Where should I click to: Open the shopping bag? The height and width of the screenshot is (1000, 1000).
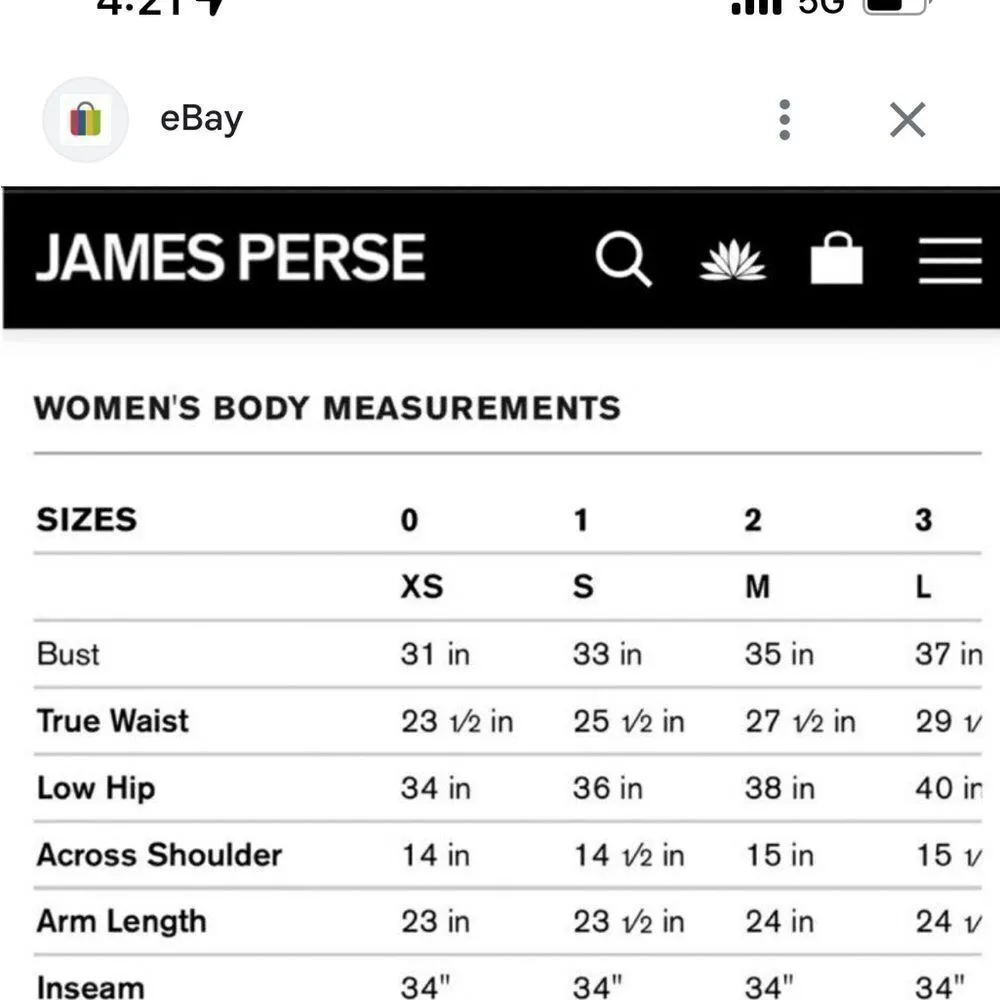click(837, 259)
